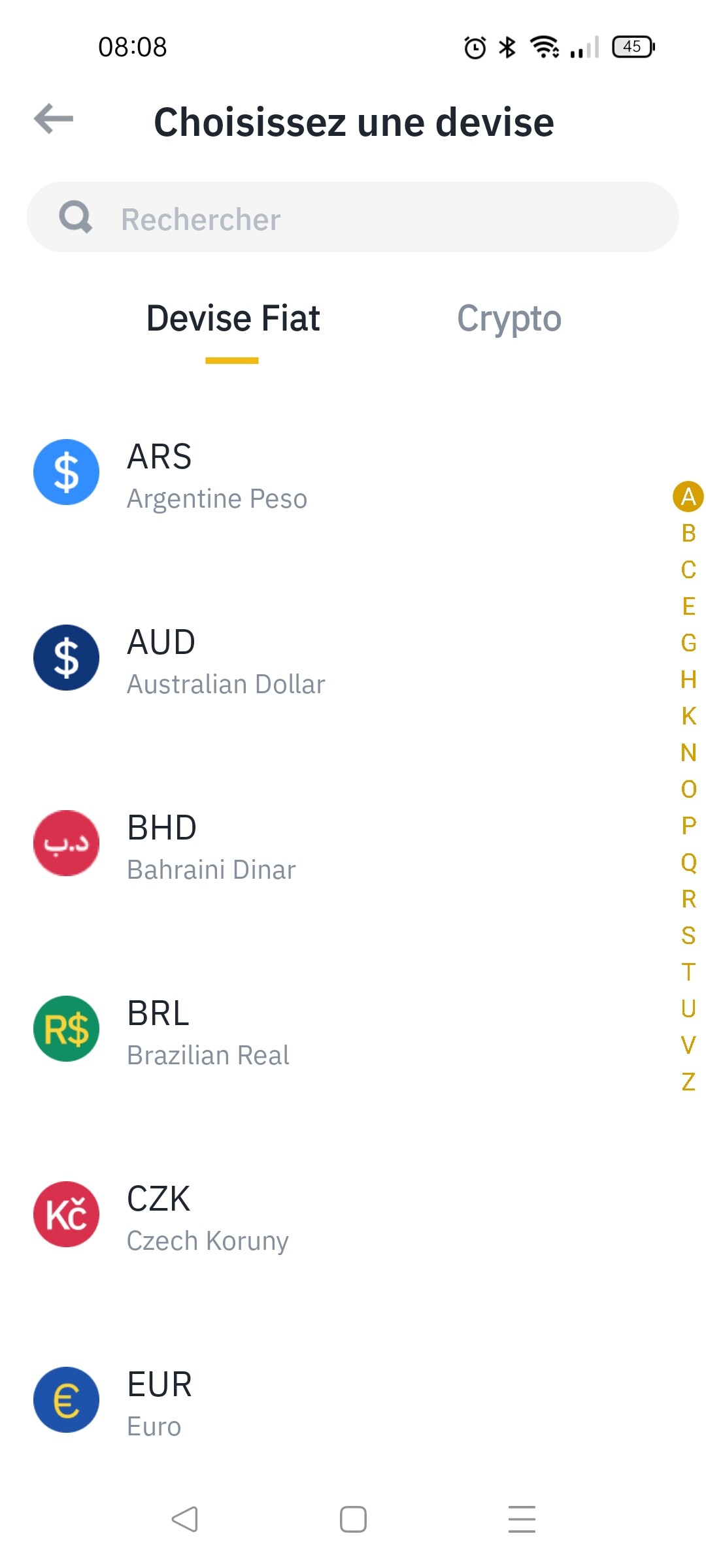Jump to letter C in index
This screenshot has height=1568, width=706.
click(x=688, y=570)
